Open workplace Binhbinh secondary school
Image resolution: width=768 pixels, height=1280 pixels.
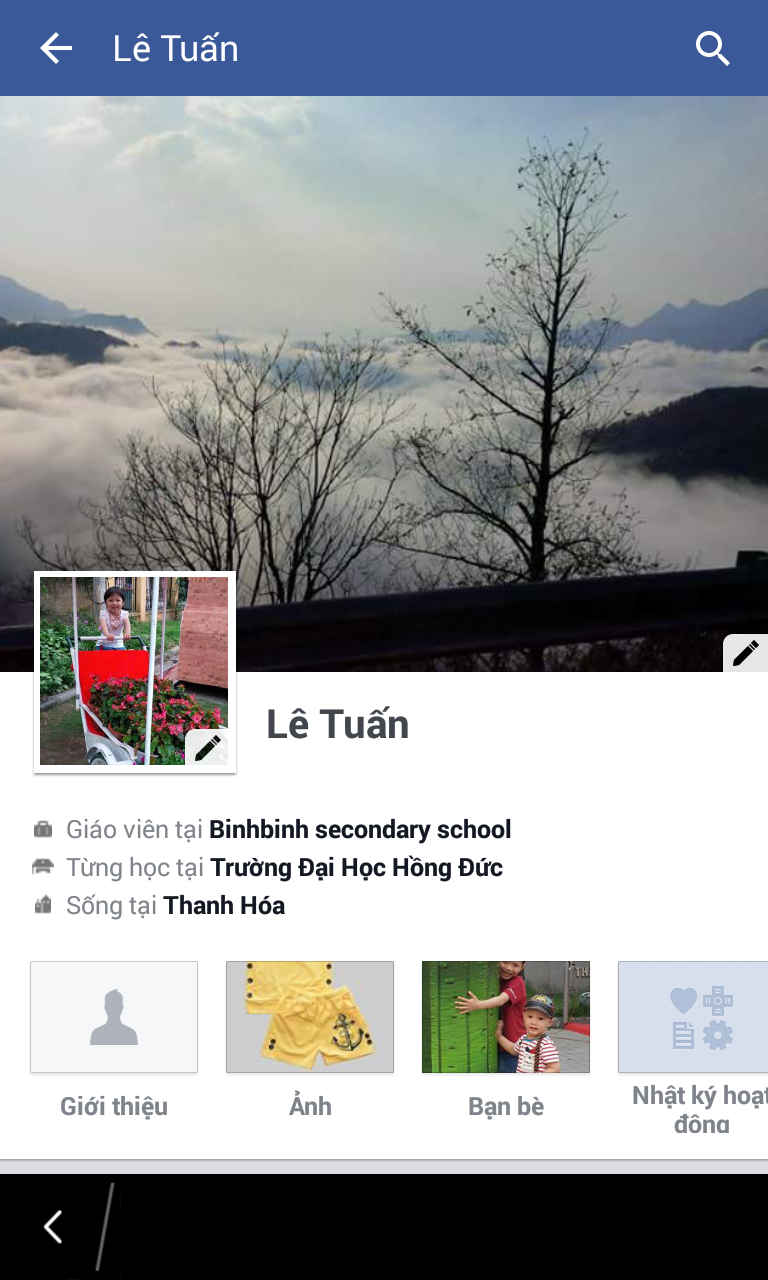click(360, 829)
